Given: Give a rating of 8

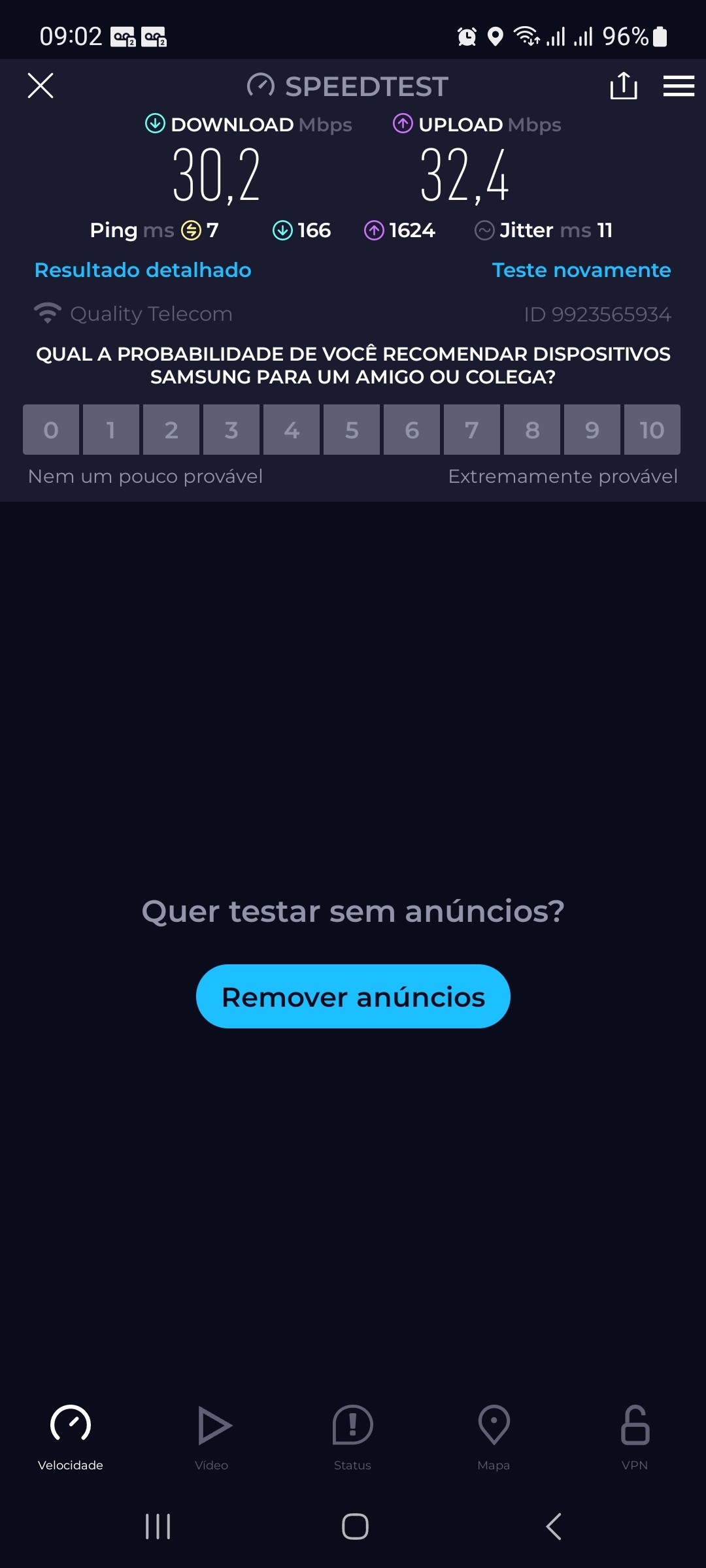Looking at the screenshot, I should [532, 430].
